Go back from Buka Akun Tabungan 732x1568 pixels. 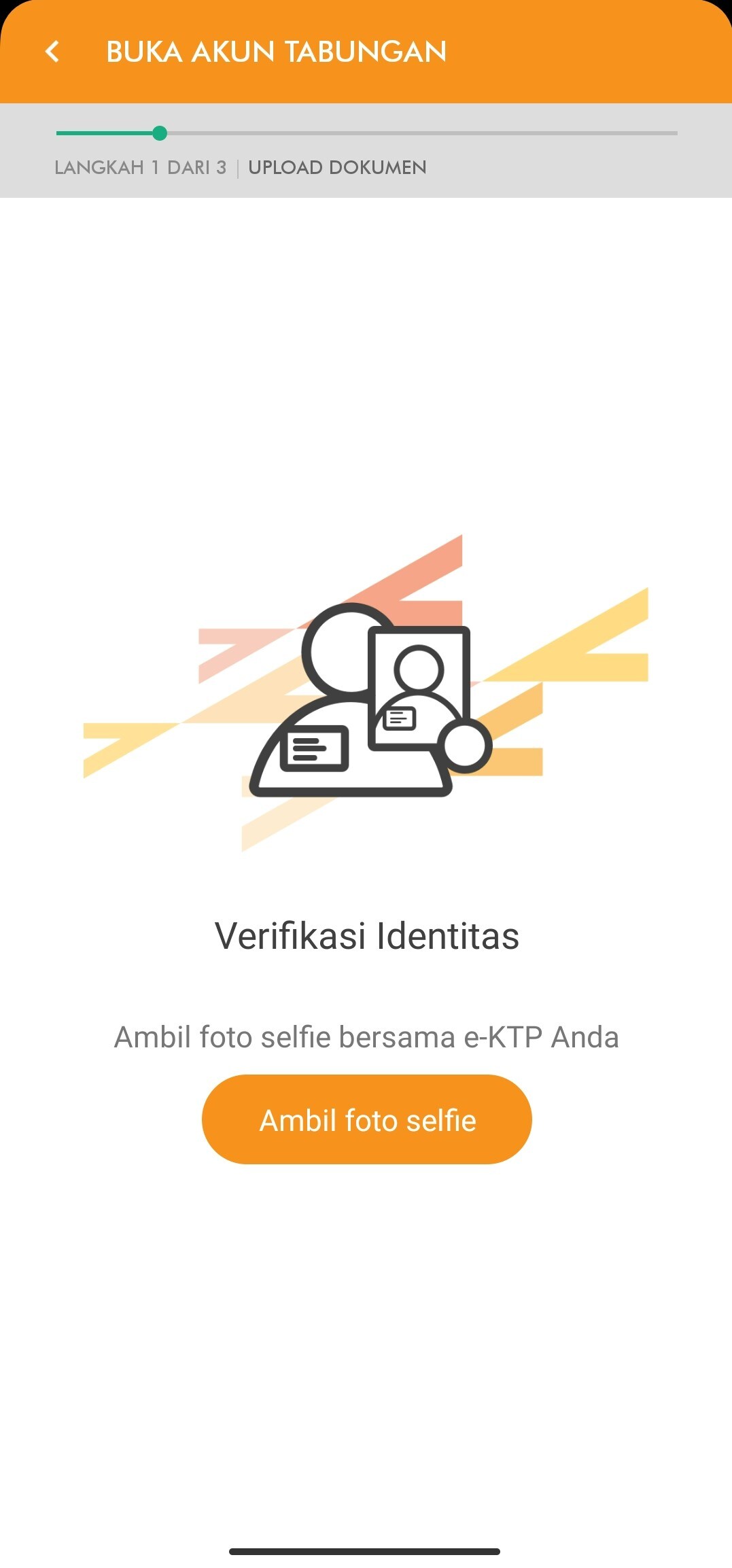[52, 52]
